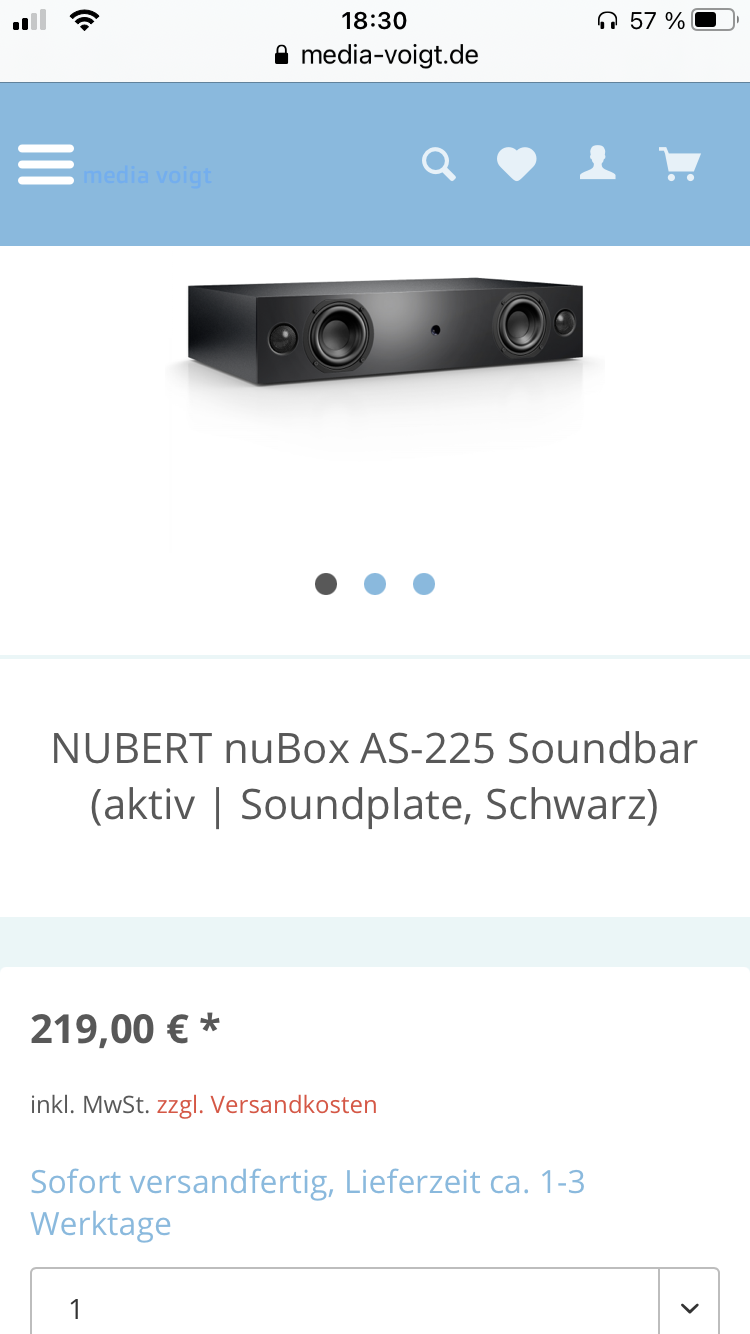Open the hamburger navigation menu
The height and width of the screenshot is (1334, 750).
[46, 165]
